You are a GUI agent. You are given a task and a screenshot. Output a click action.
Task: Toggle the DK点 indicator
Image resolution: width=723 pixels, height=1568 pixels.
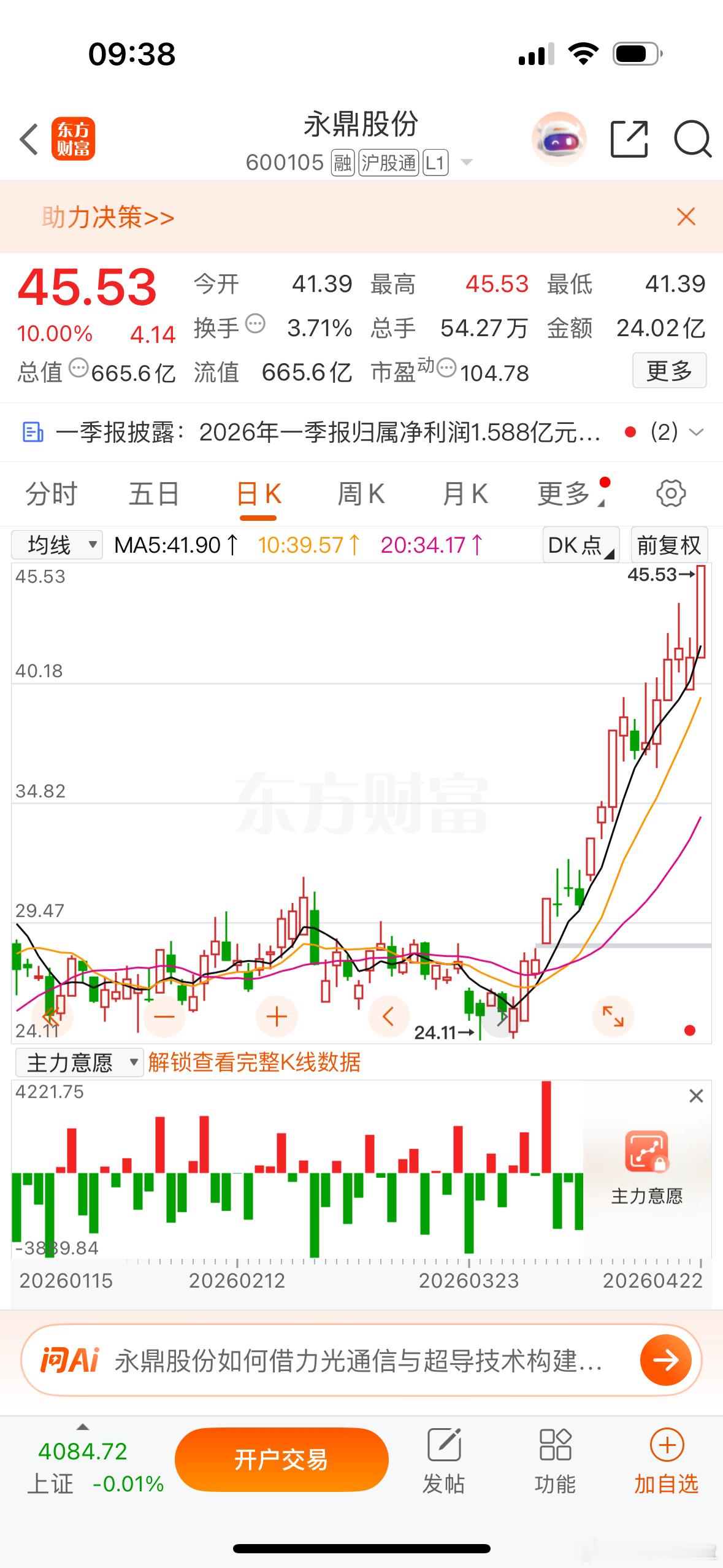579,545
